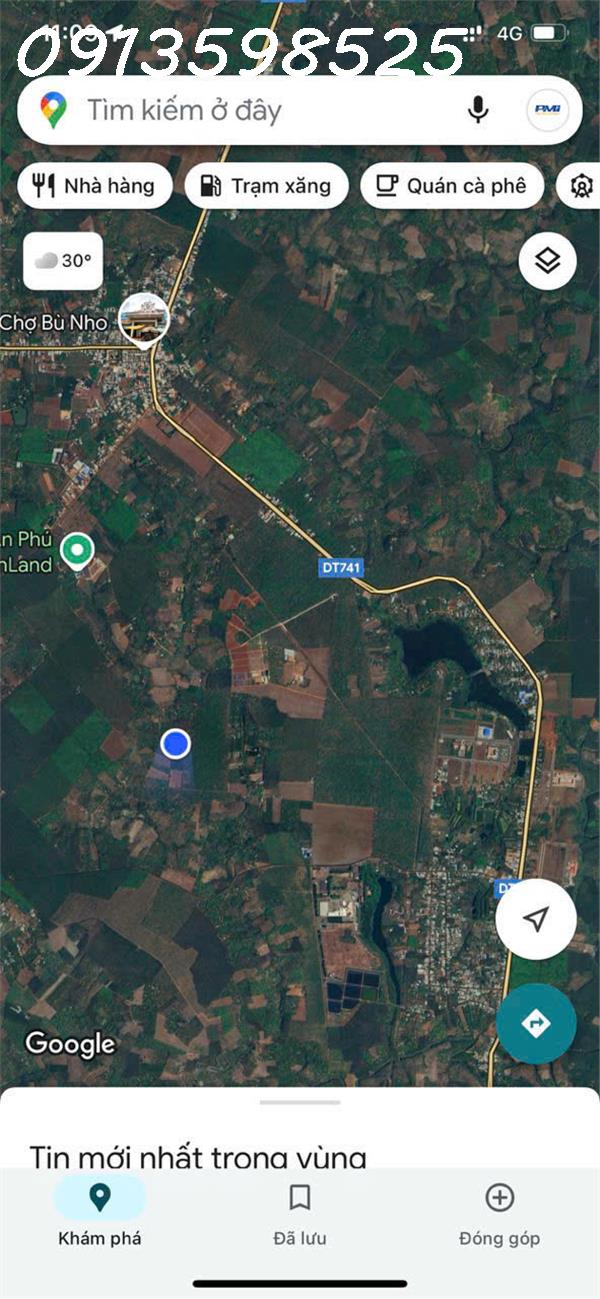Start voice search with the microphone
Screen dimensions: 600x1299
coord(478,110)
